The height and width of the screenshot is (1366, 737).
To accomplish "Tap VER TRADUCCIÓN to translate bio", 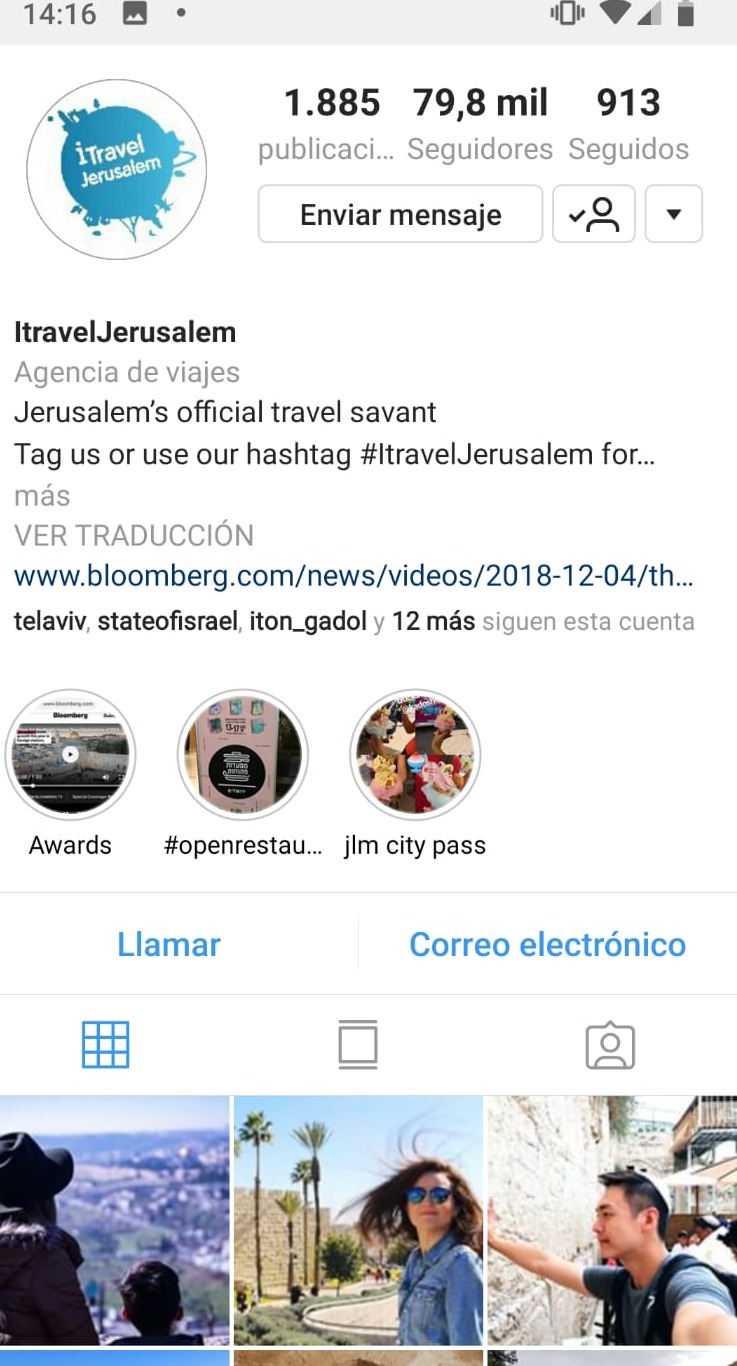I will [134, 535].
